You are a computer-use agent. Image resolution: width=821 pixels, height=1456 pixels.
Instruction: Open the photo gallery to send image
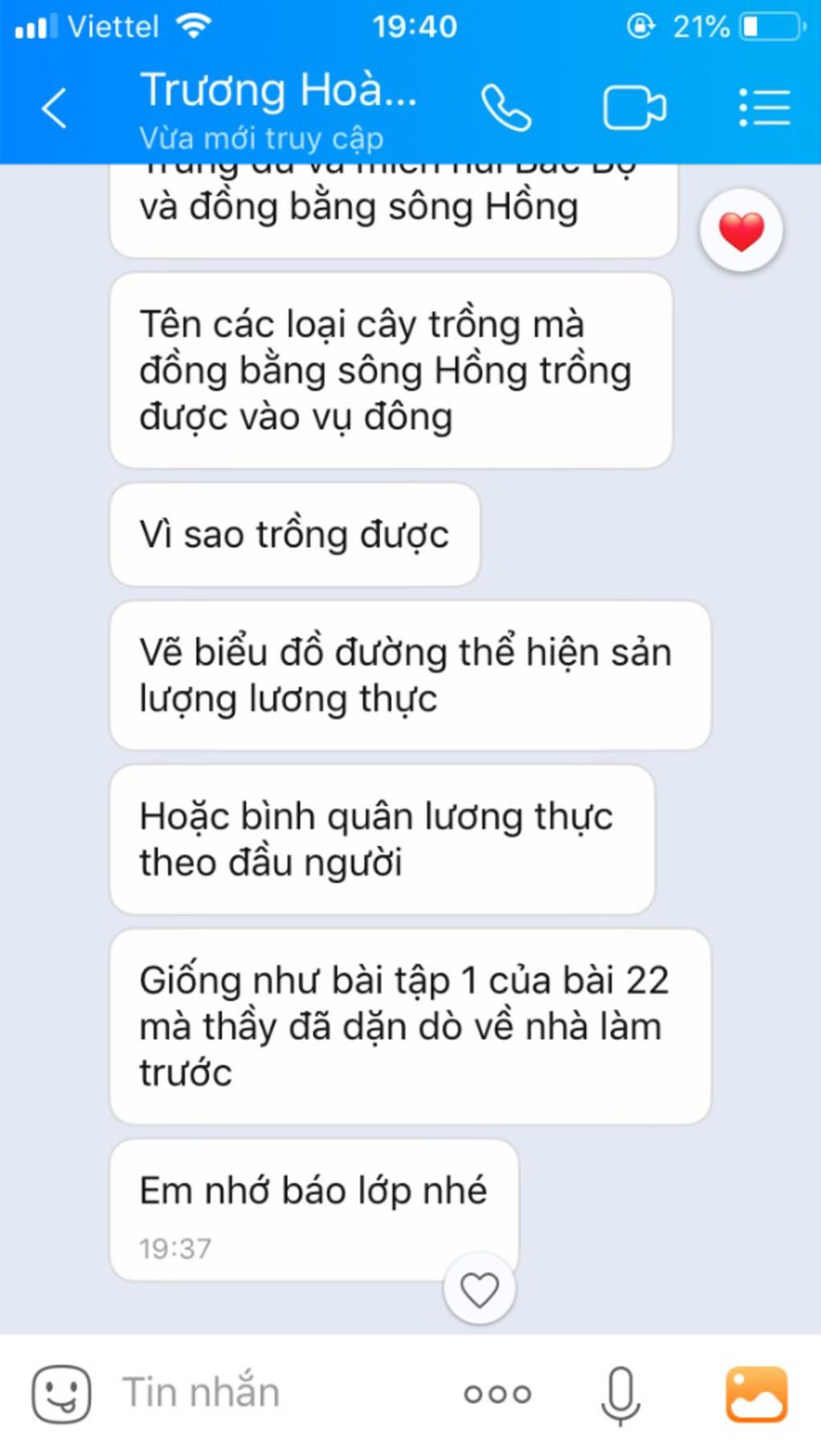756,1394
